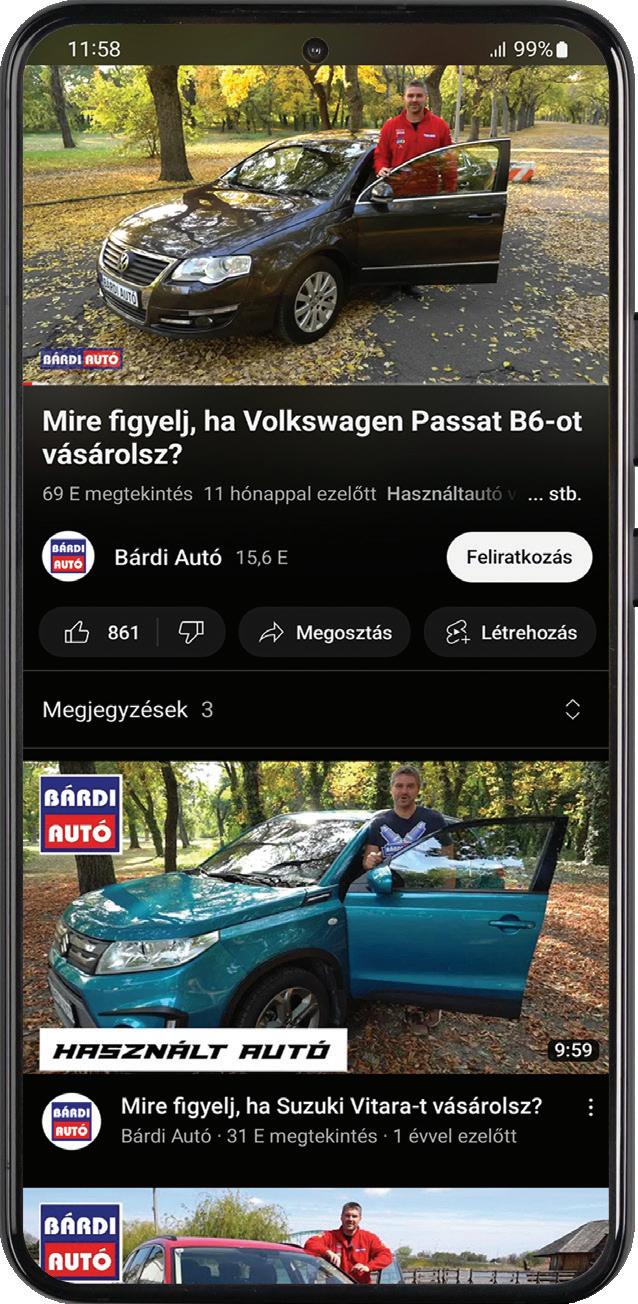Subscribe with the Feliratkozás button
This screenshot has height=1304, width=638.
point(518,557)
